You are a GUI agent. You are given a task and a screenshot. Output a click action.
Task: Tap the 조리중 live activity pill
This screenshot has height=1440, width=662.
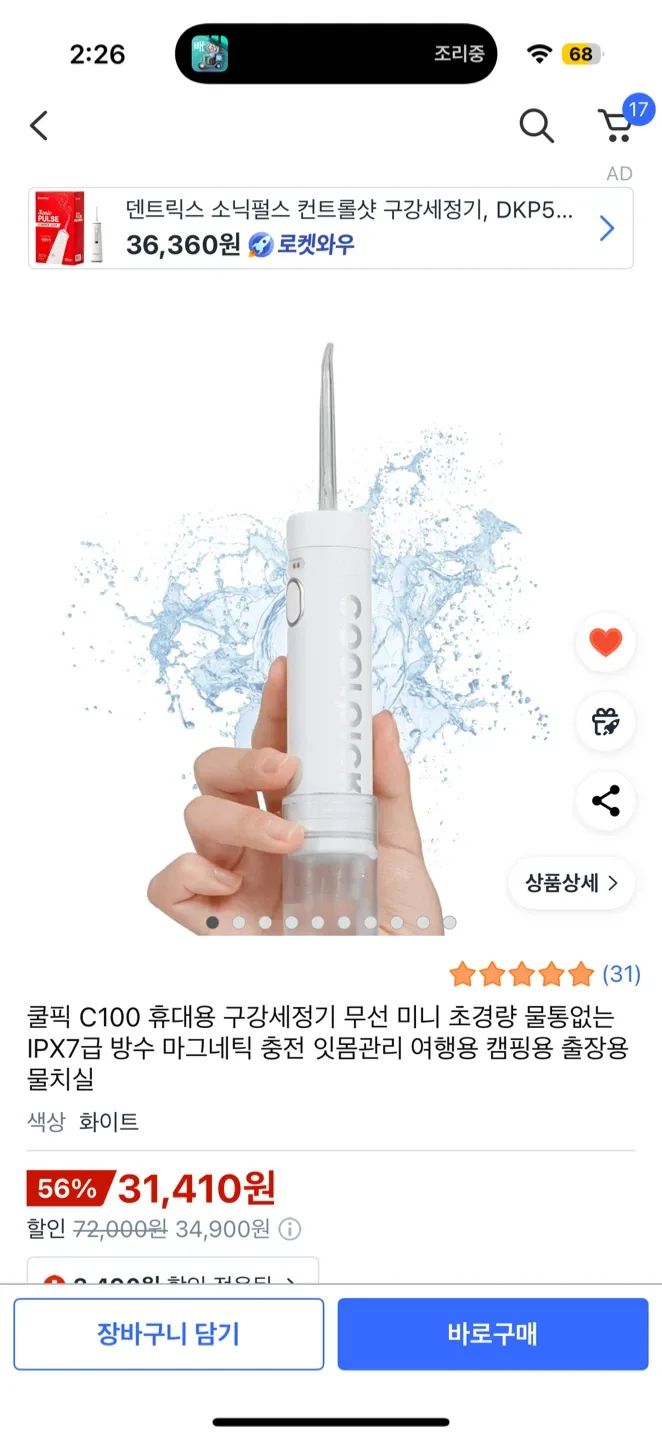(336, 54)
